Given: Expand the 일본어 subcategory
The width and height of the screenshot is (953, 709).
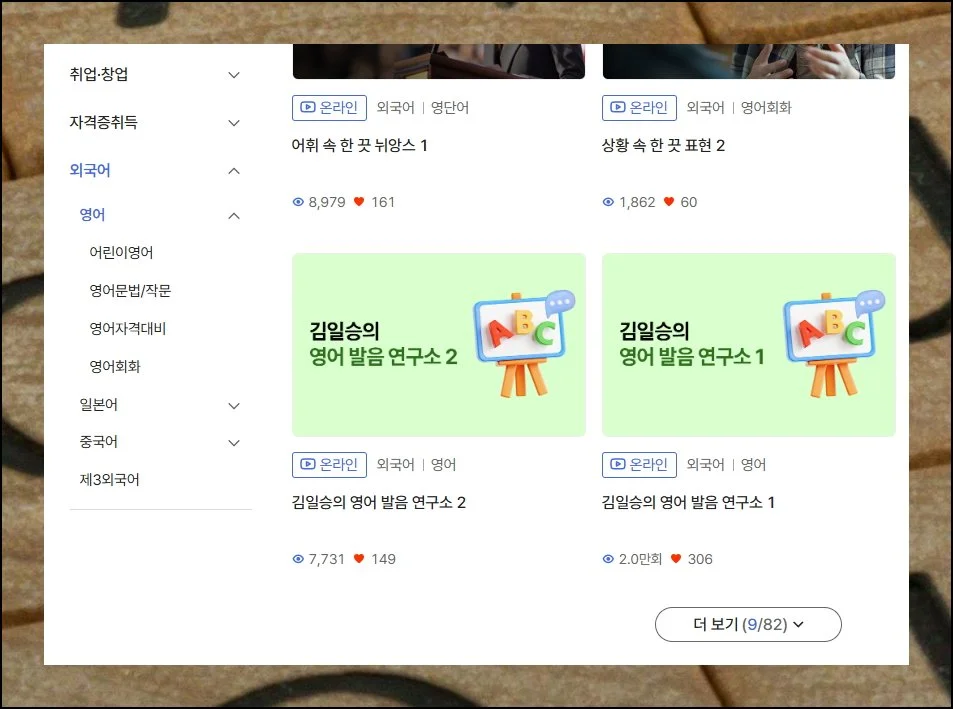Looking at the screenshot, I should (x=234, y=405).
